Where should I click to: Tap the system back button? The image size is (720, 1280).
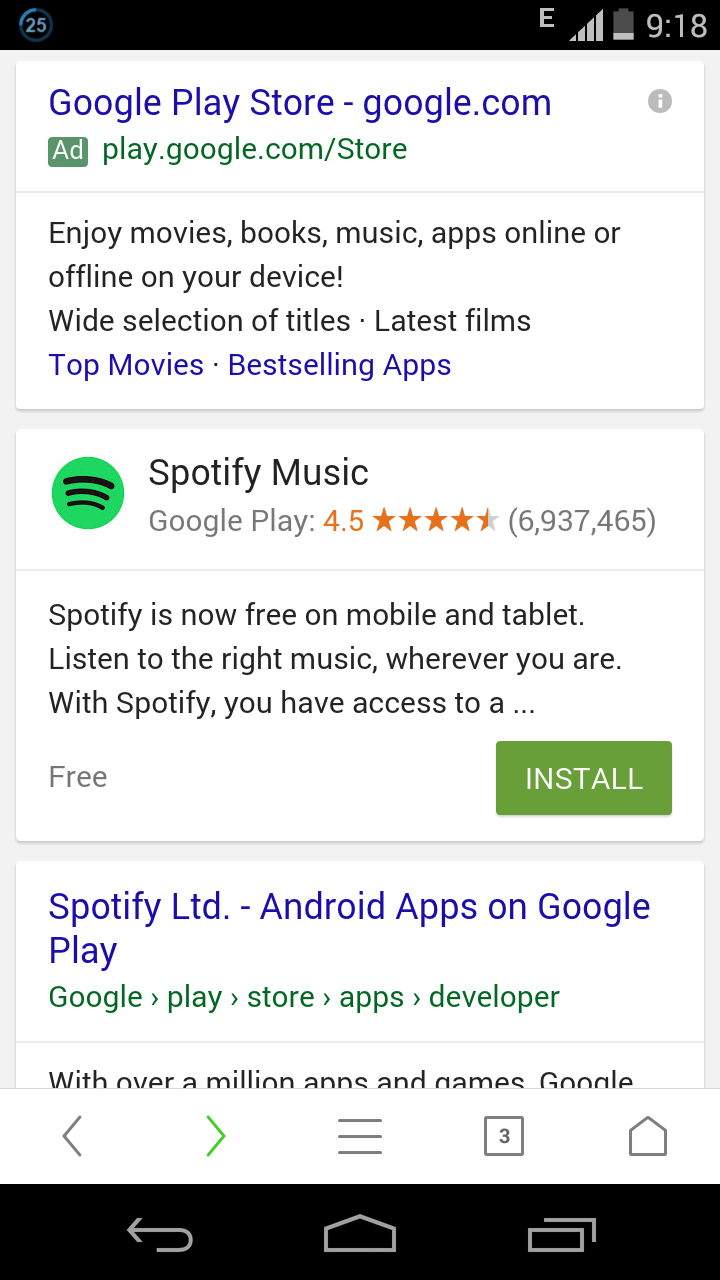coord(160,1234)
